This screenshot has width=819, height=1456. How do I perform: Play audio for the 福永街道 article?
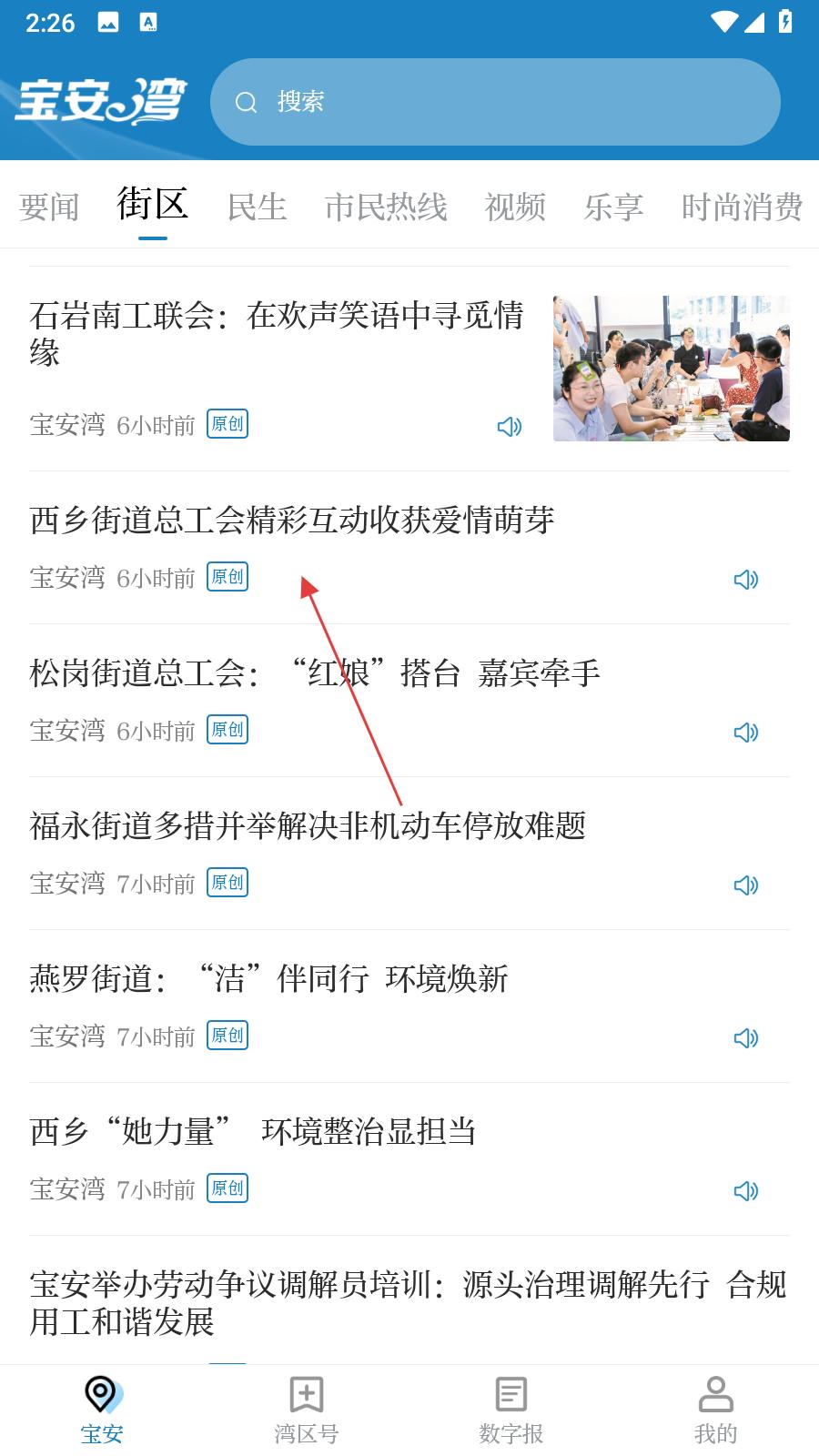click(x=746, y=885)
